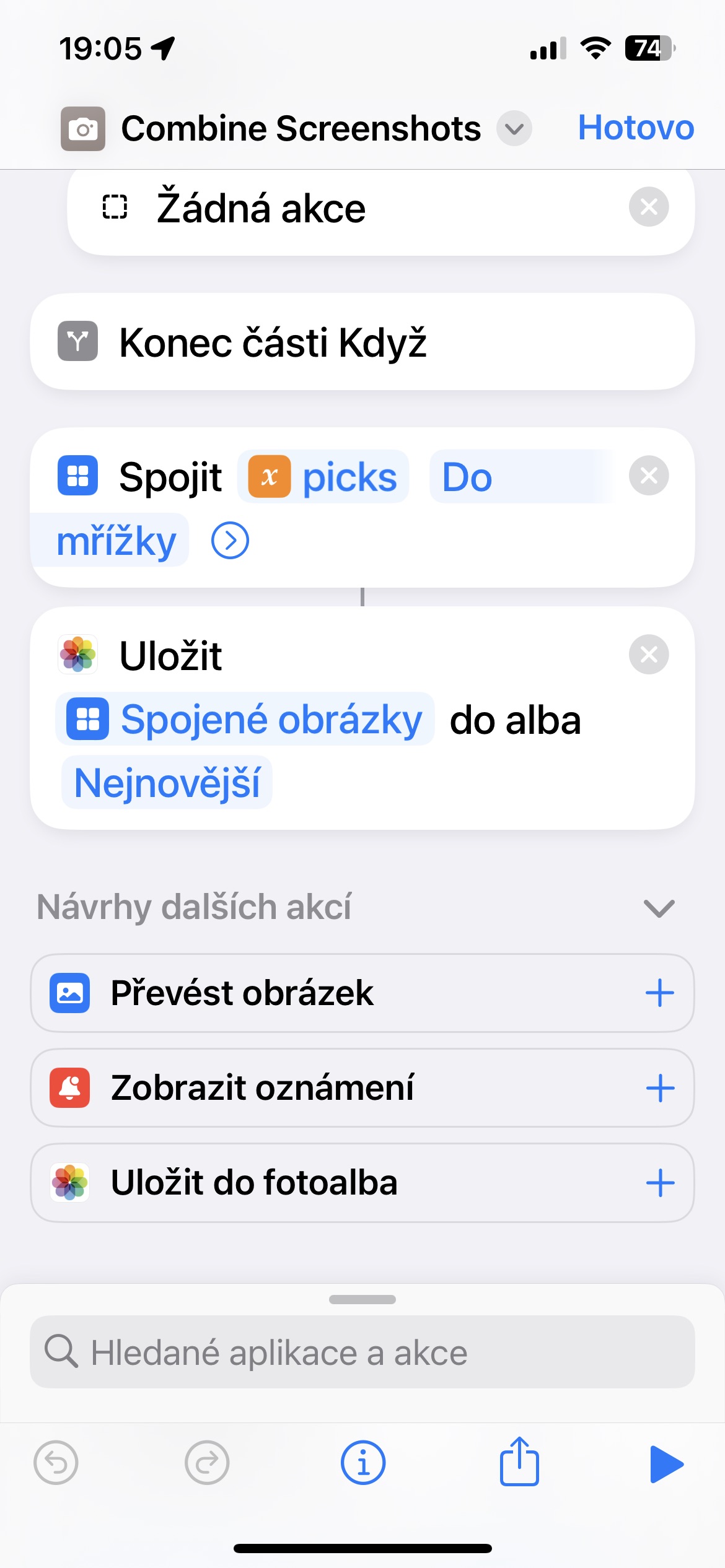Redo the last change
The height and width of the screenshot is (1568, 725).
[x=207, y=1463]
